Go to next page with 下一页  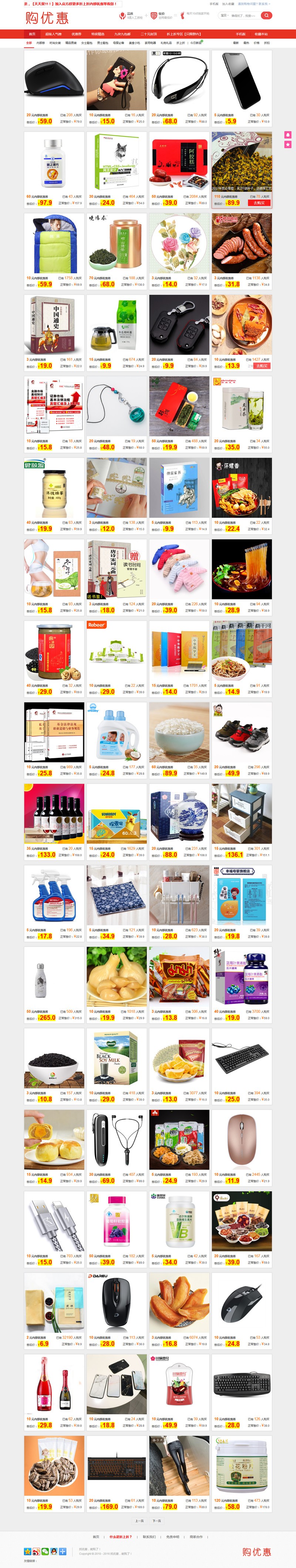[x=157, y=1521]
